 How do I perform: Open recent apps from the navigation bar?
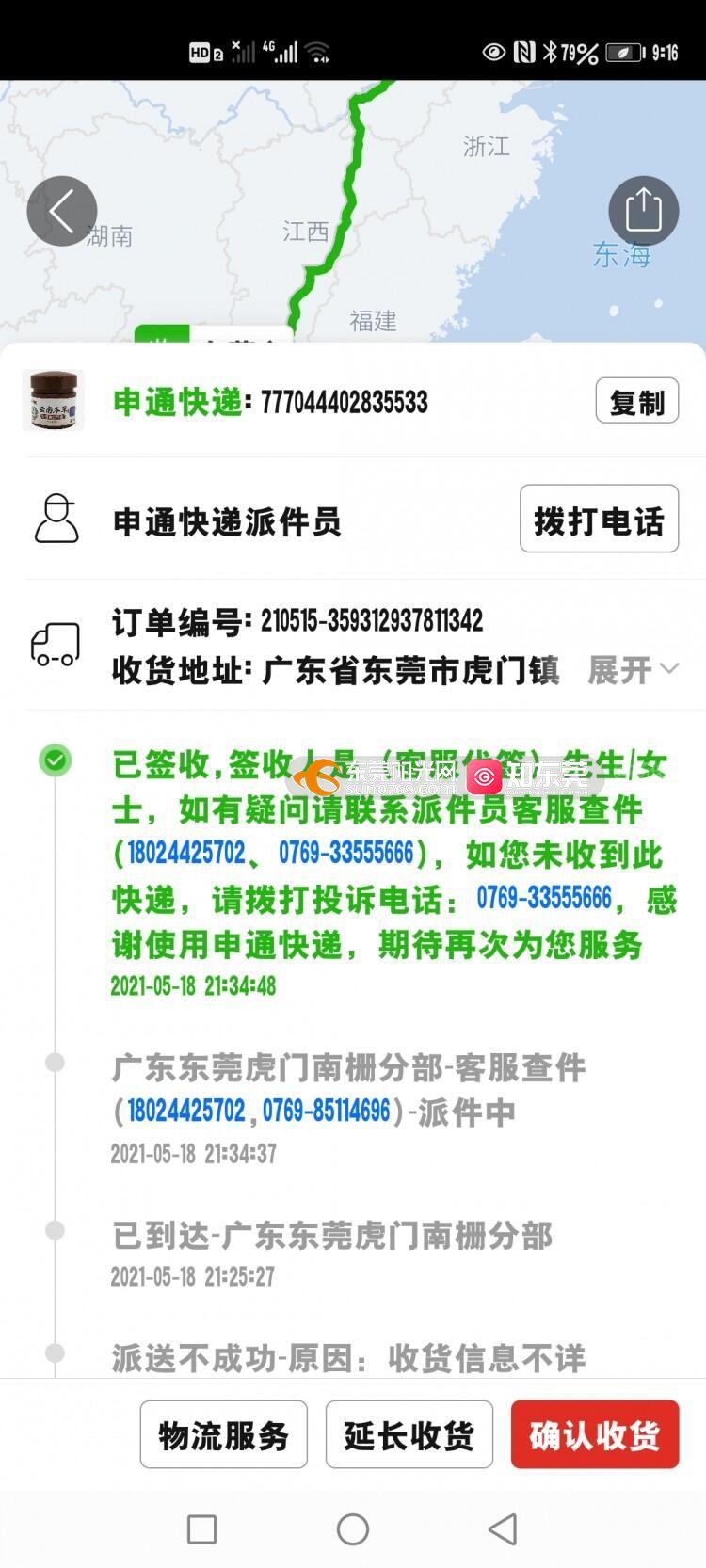tap(201, 1529)
